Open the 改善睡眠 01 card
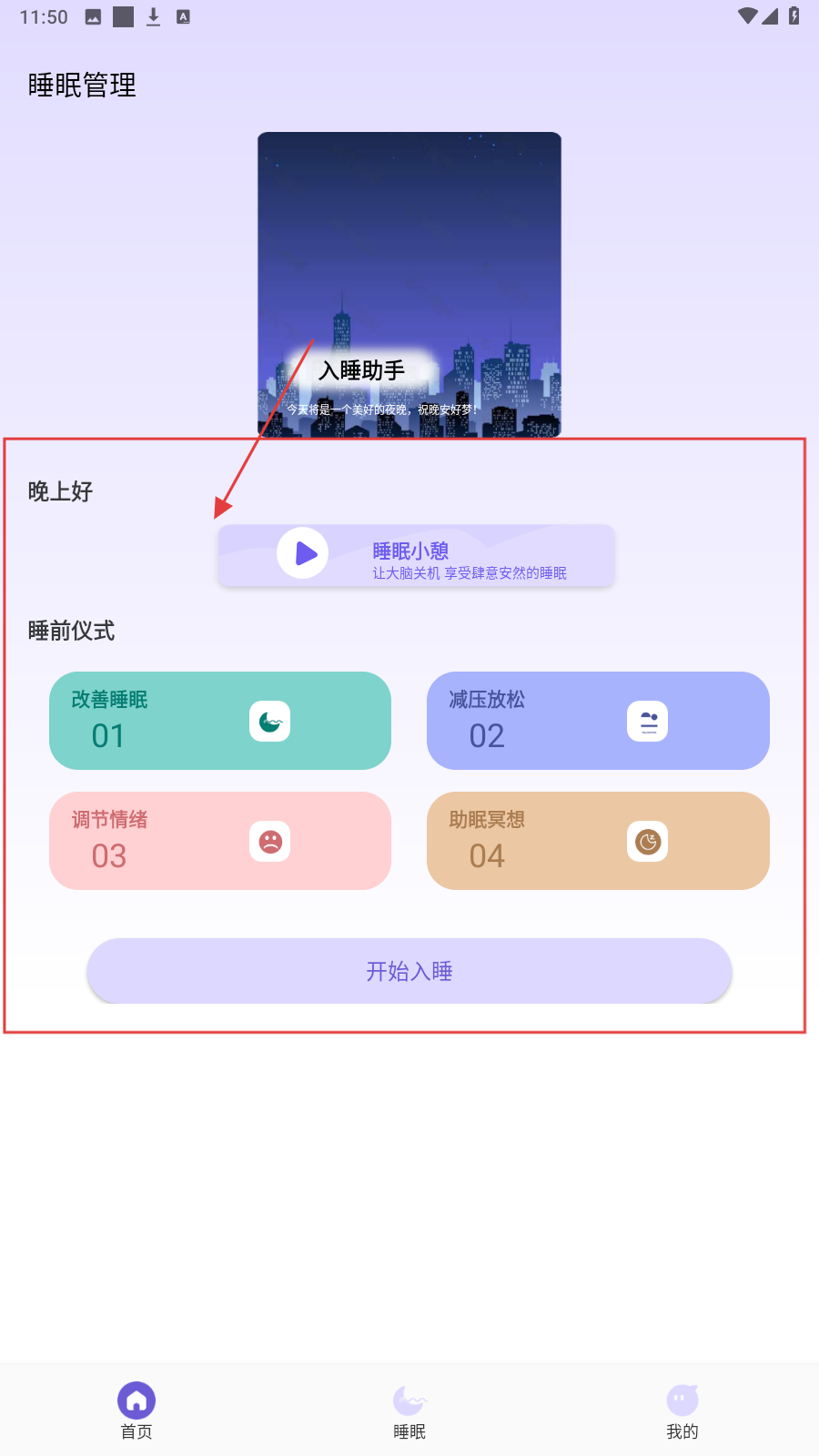 point(219,721)
